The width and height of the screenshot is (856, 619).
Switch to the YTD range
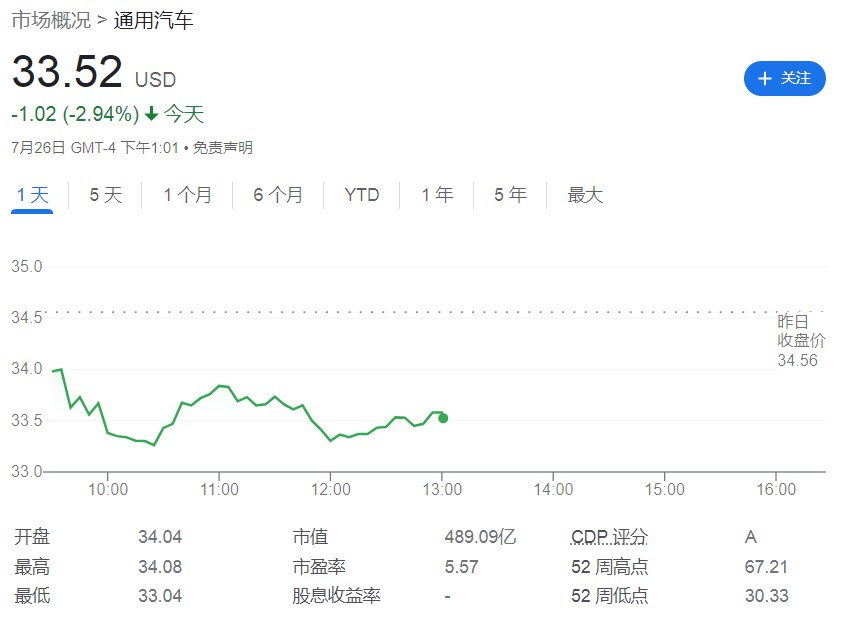361,195
